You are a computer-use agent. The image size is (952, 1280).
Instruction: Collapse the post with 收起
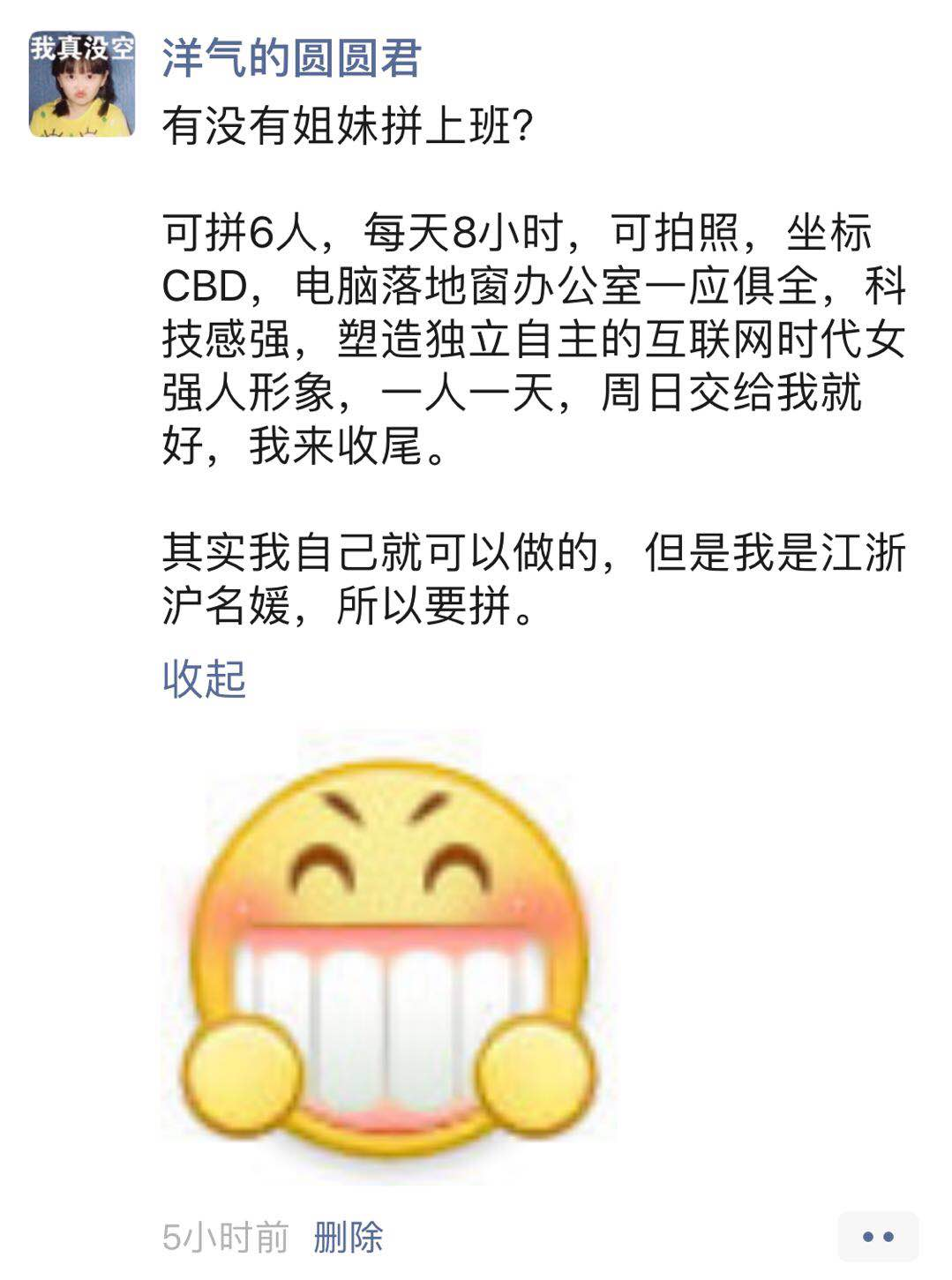[x=204, y=678]
